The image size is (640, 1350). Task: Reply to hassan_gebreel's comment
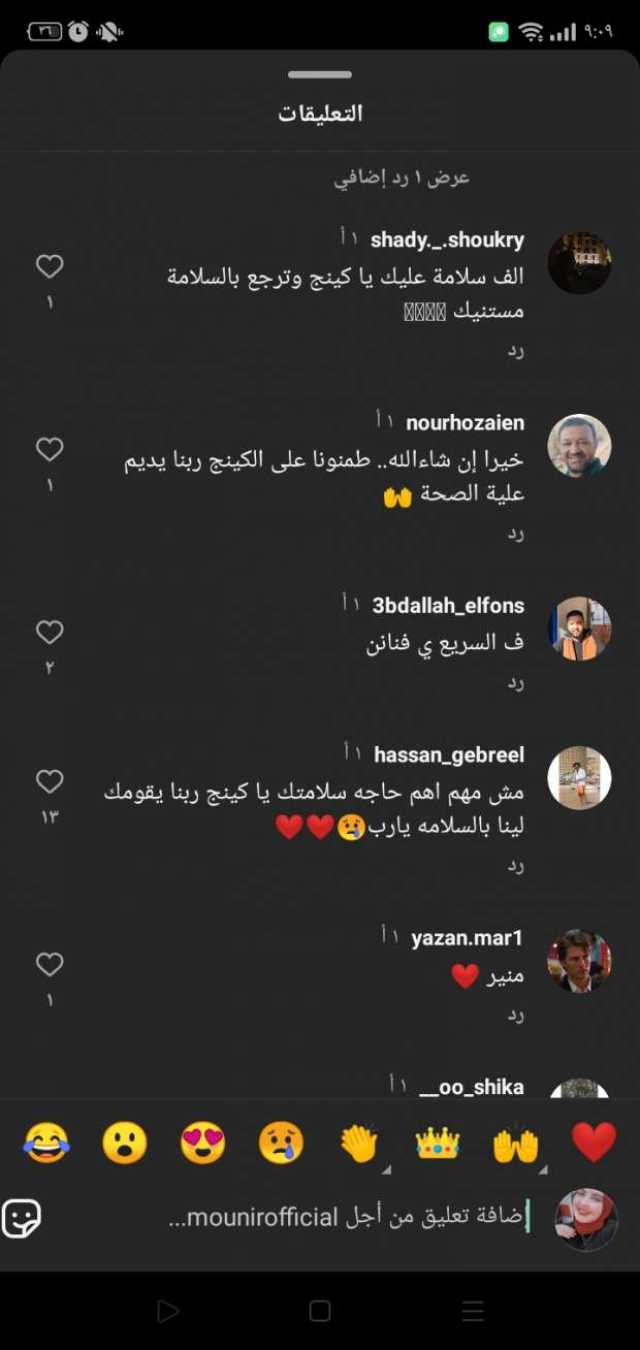click(516, 866)
